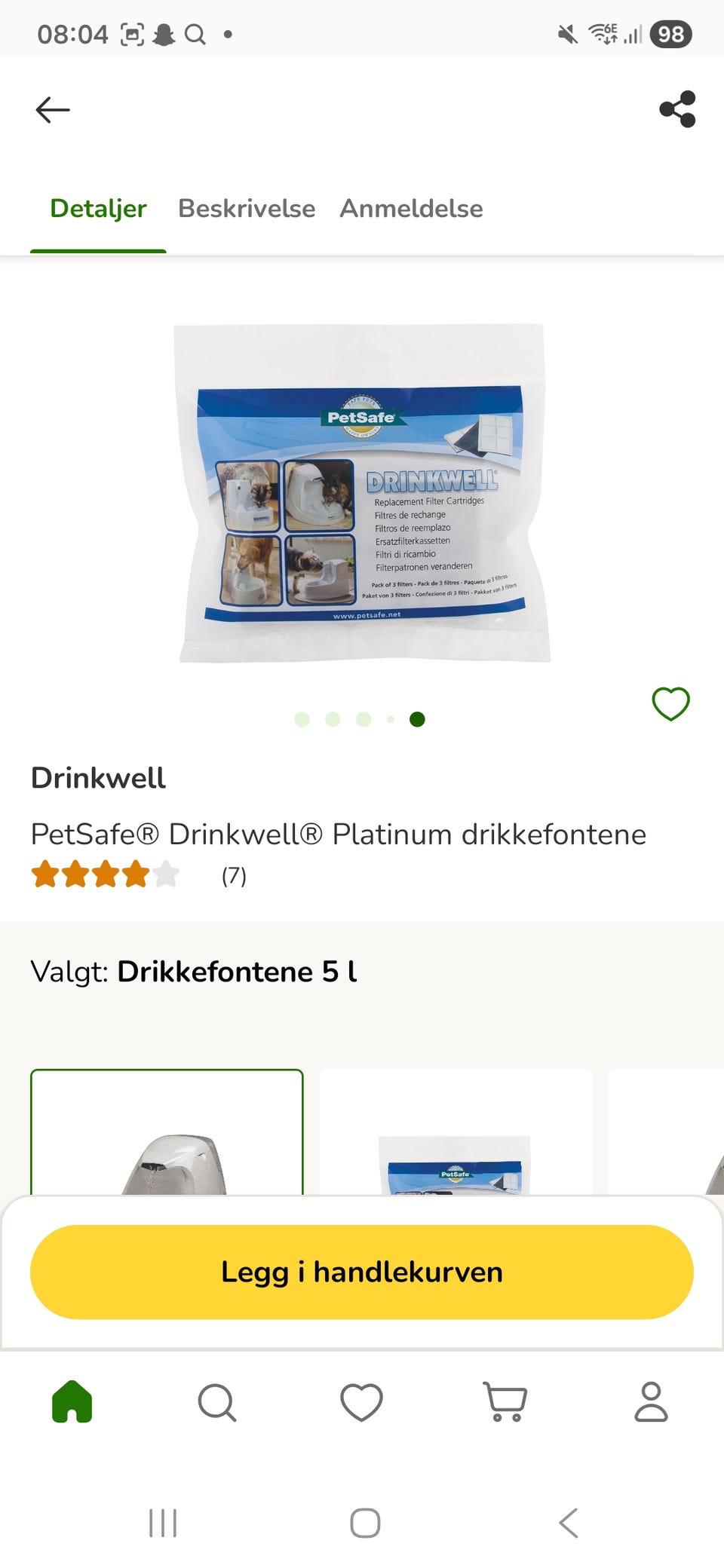Go back using the back arrow

(53, 109)
